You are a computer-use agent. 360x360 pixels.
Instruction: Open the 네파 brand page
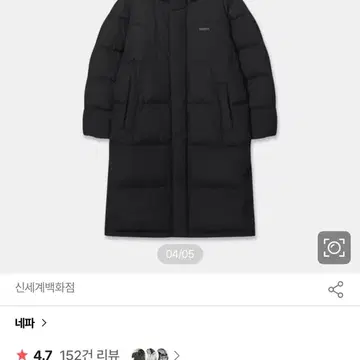coord(31,323)
